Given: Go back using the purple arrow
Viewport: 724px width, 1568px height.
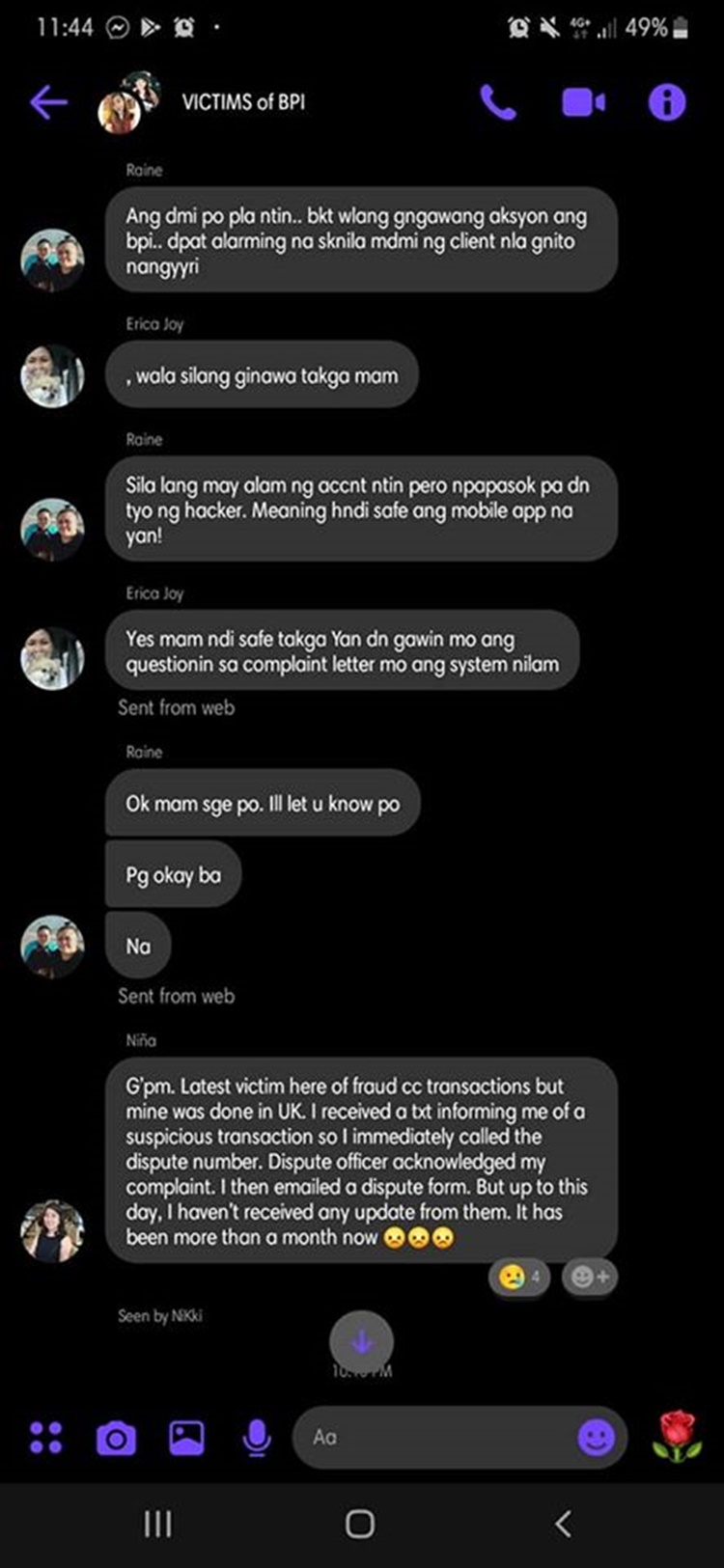Looking at the screenshot, I should click(48, 101).
